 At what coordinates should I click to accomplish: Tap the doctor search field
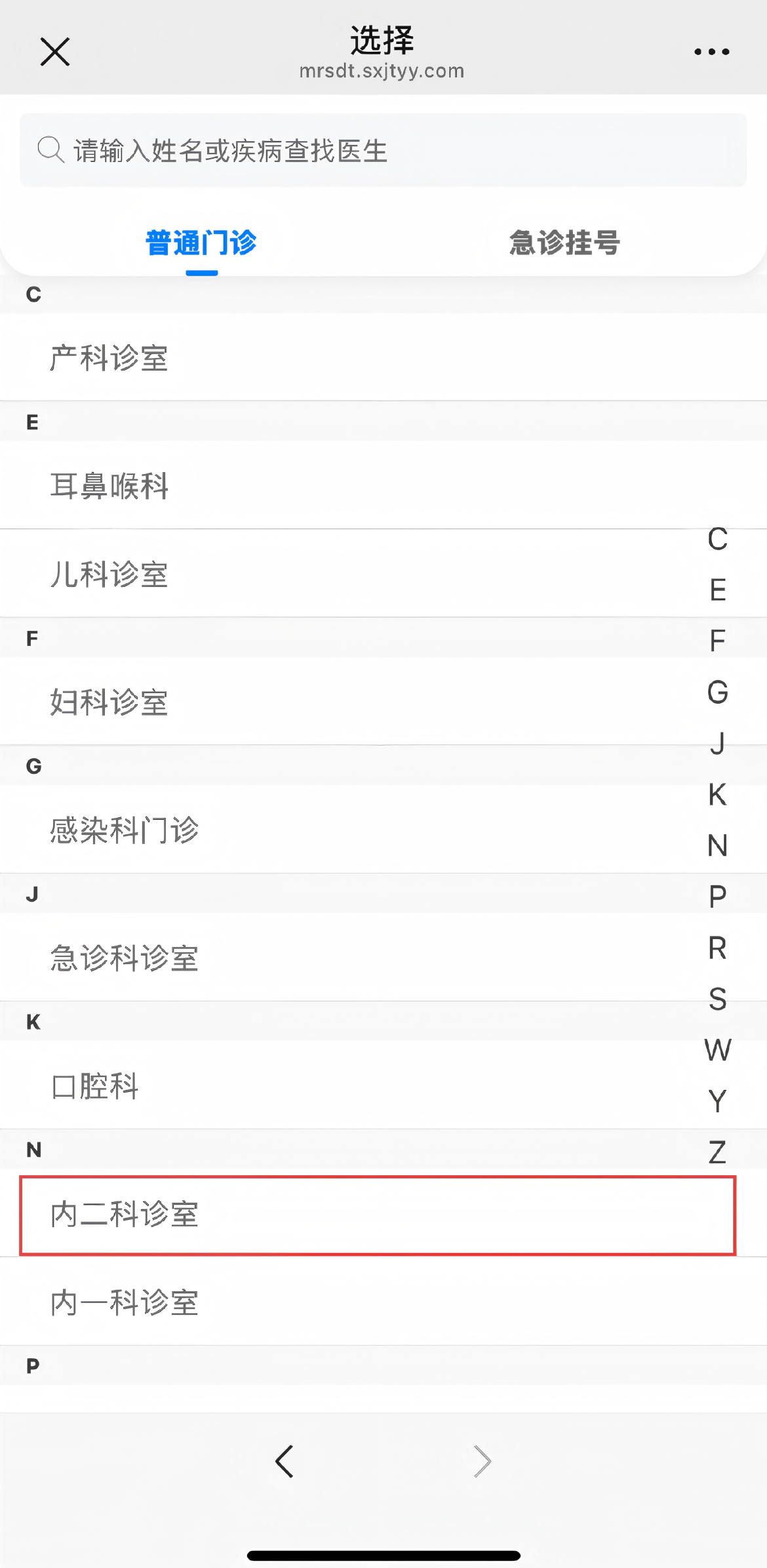(x=383, y=150)
